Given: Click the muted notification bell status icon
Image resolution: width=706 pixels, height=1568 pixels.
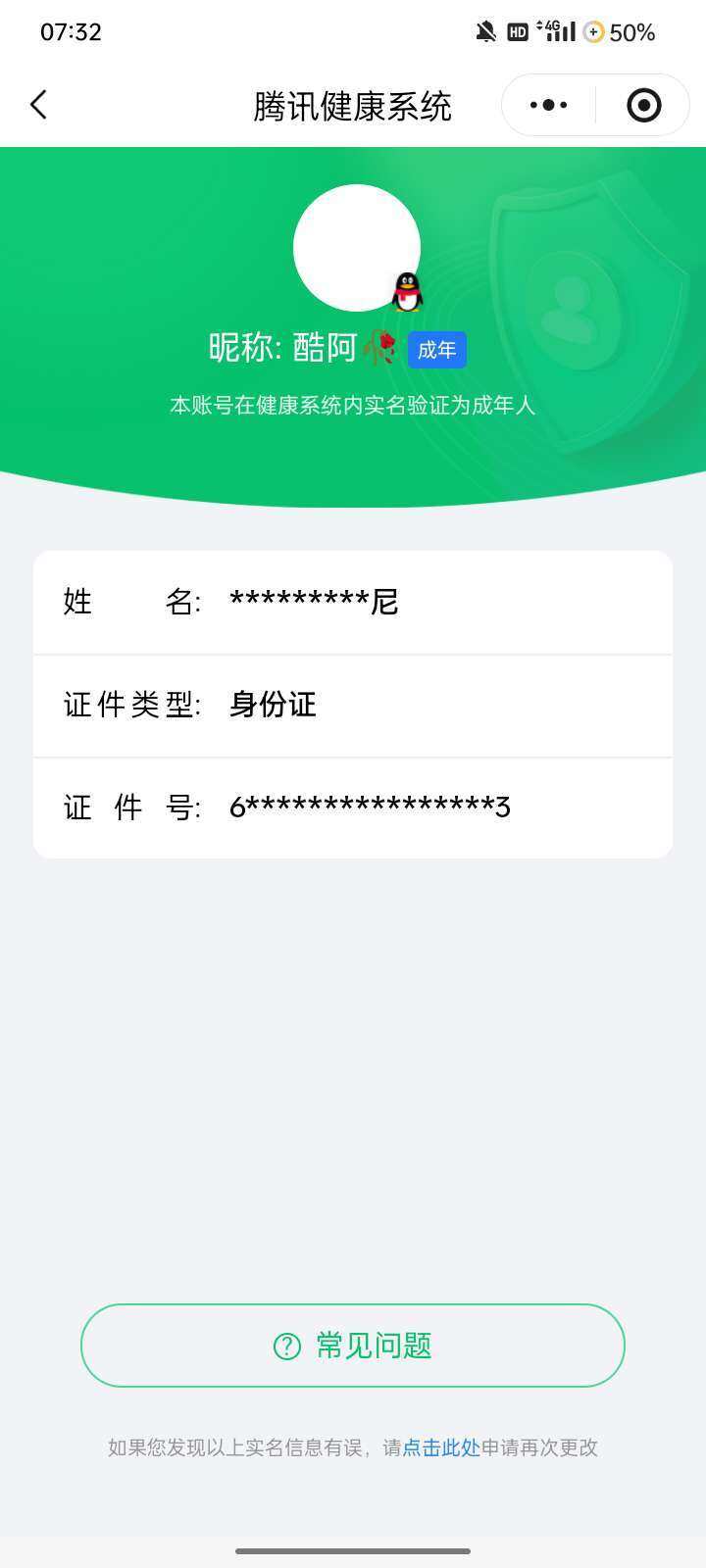Looking at the screenshot, I should (x=482, y=30).
